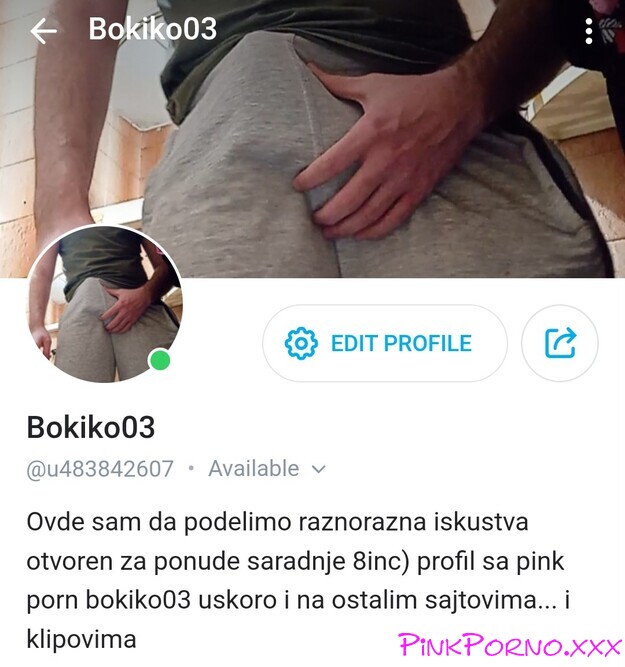Share this profile
This screenshot has height=667, width=625.
[560, 343]
